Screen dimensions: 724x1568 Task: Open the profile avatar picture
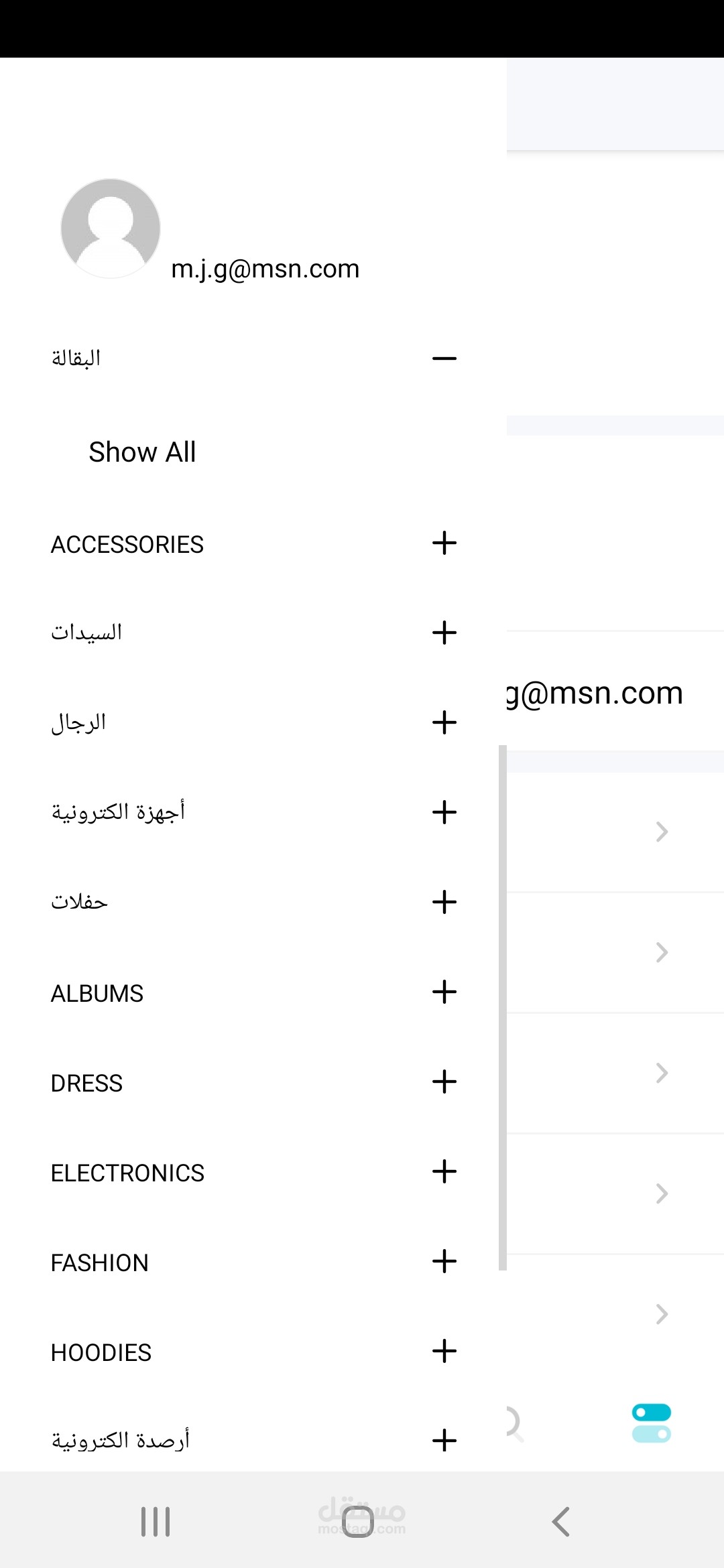coord(111,228)
